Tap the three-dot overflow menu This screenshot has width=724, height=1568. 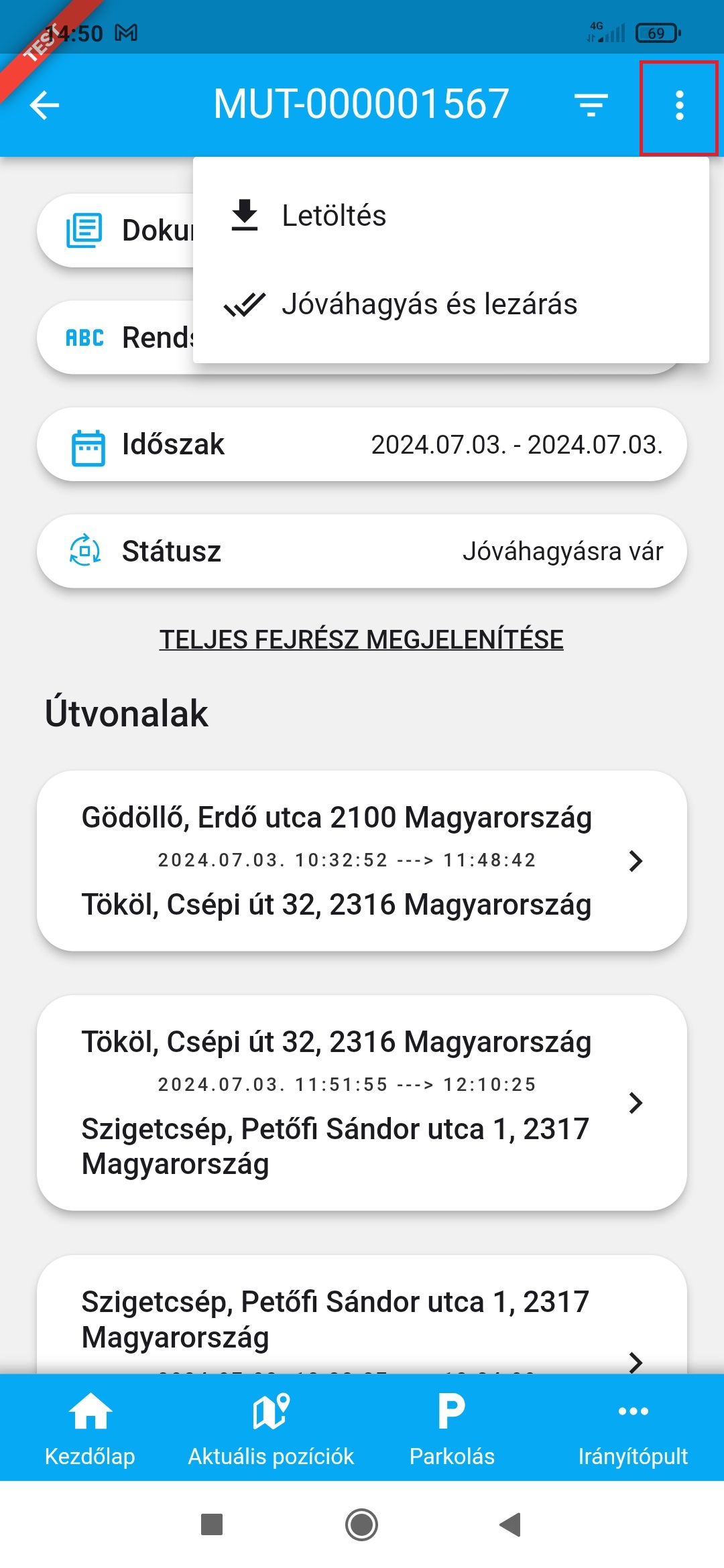(679, 106)
